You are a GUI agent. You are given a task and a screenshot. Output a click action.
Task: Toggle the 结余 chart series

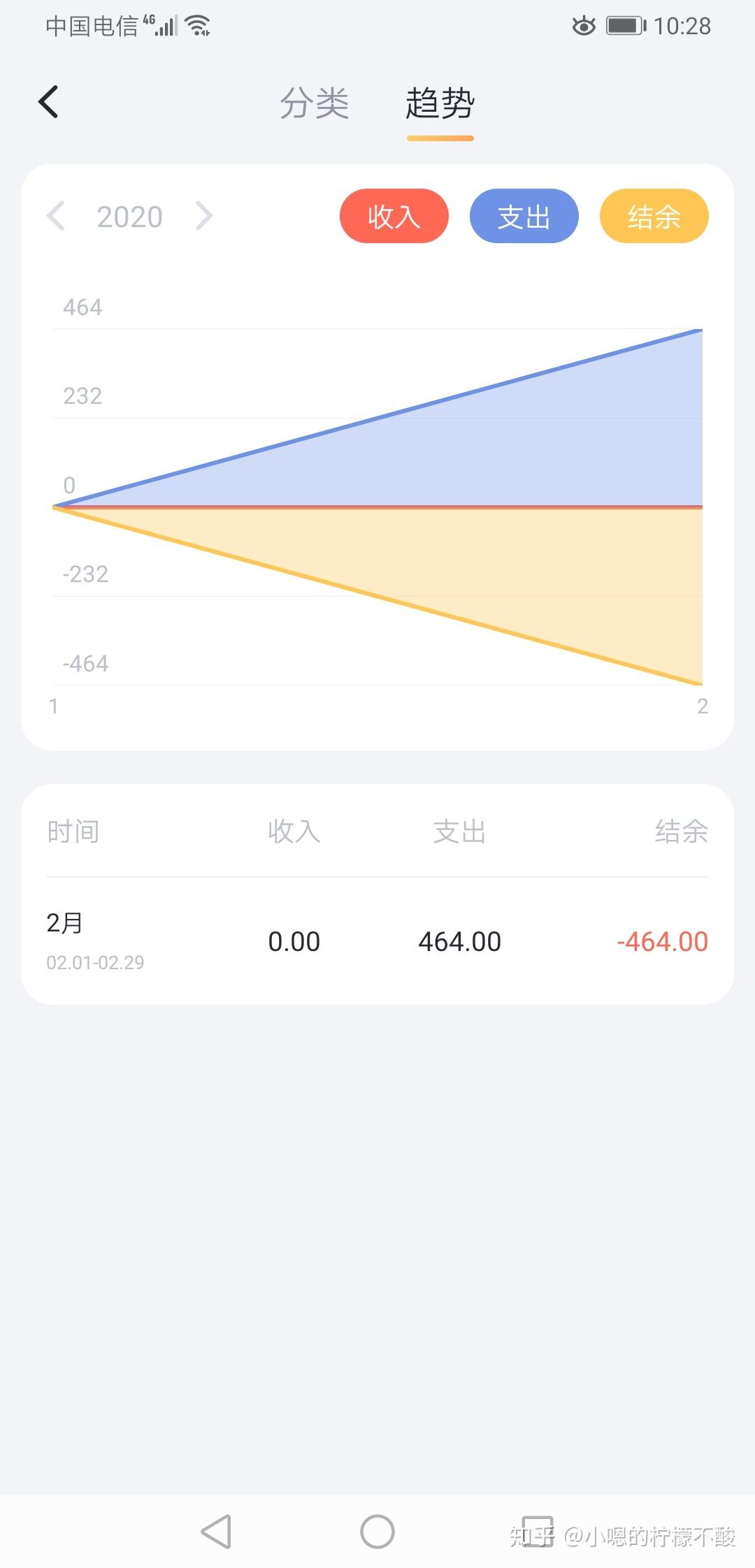coord(654,217)
